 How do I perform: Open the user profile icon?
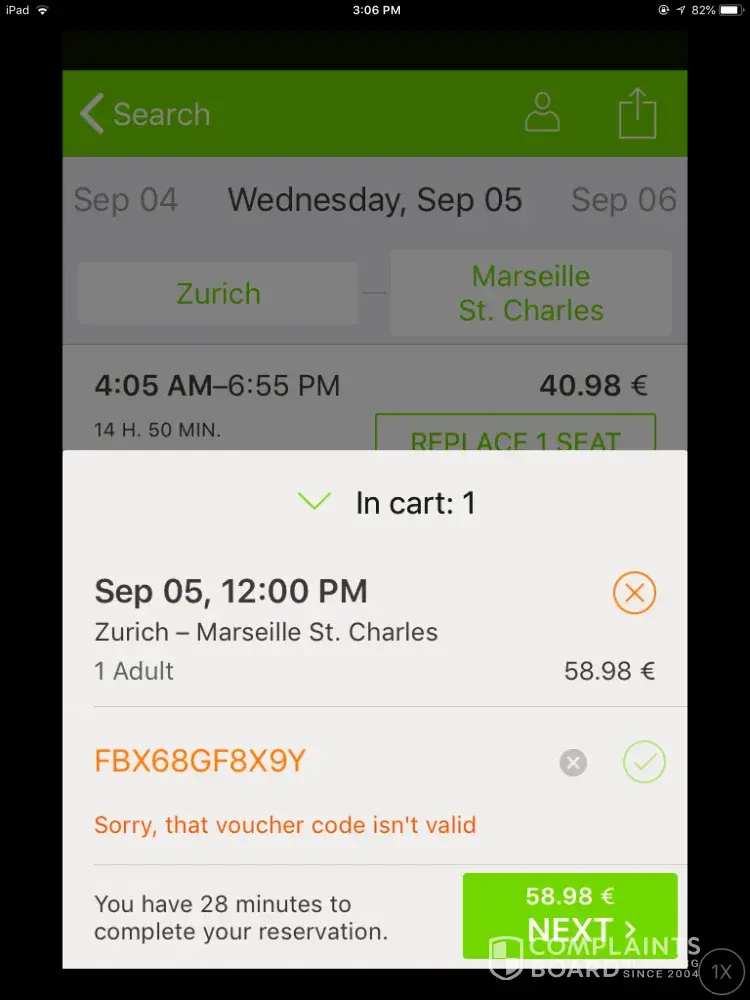coord(543,114)
